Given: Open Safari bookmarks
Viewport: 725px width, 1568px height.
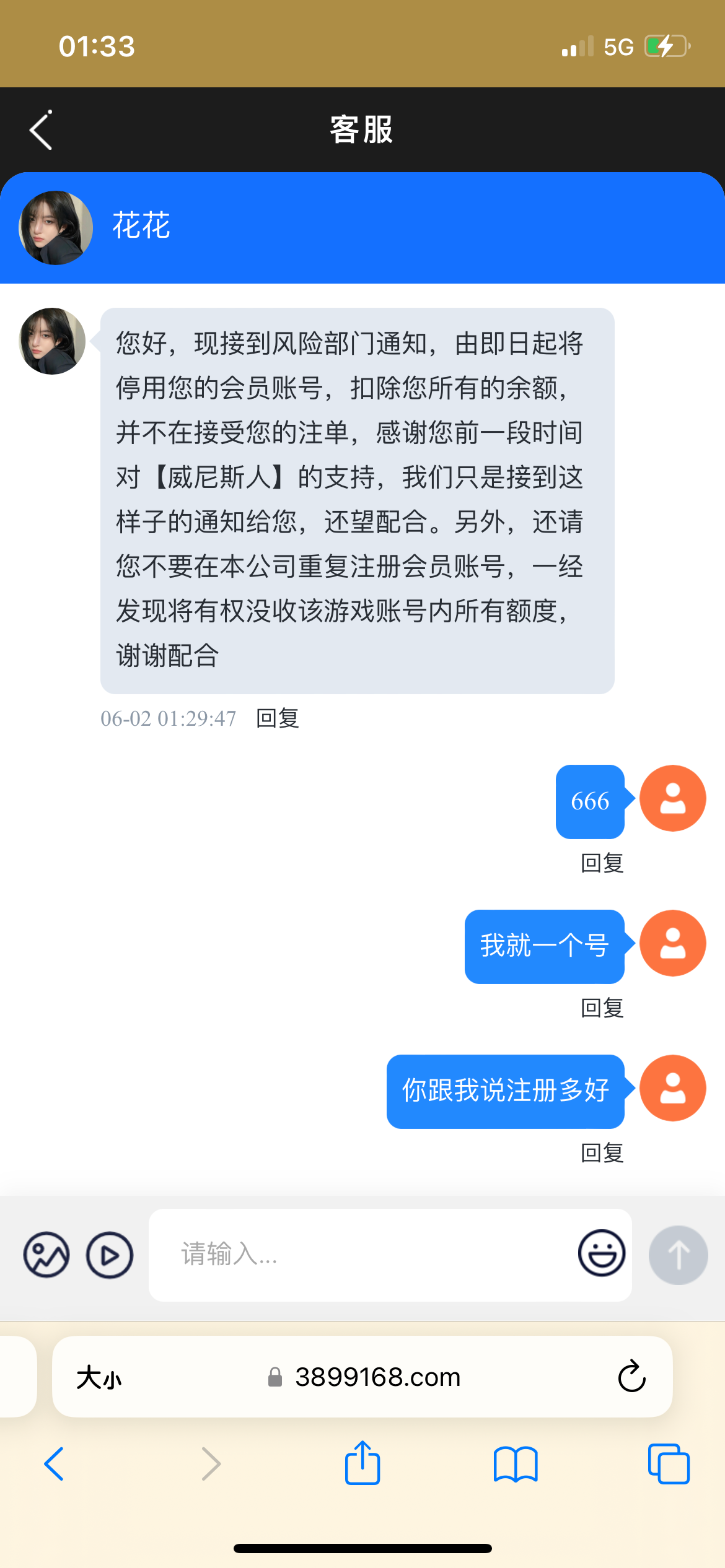Looking at the screenshot, I should point(516,1463).
